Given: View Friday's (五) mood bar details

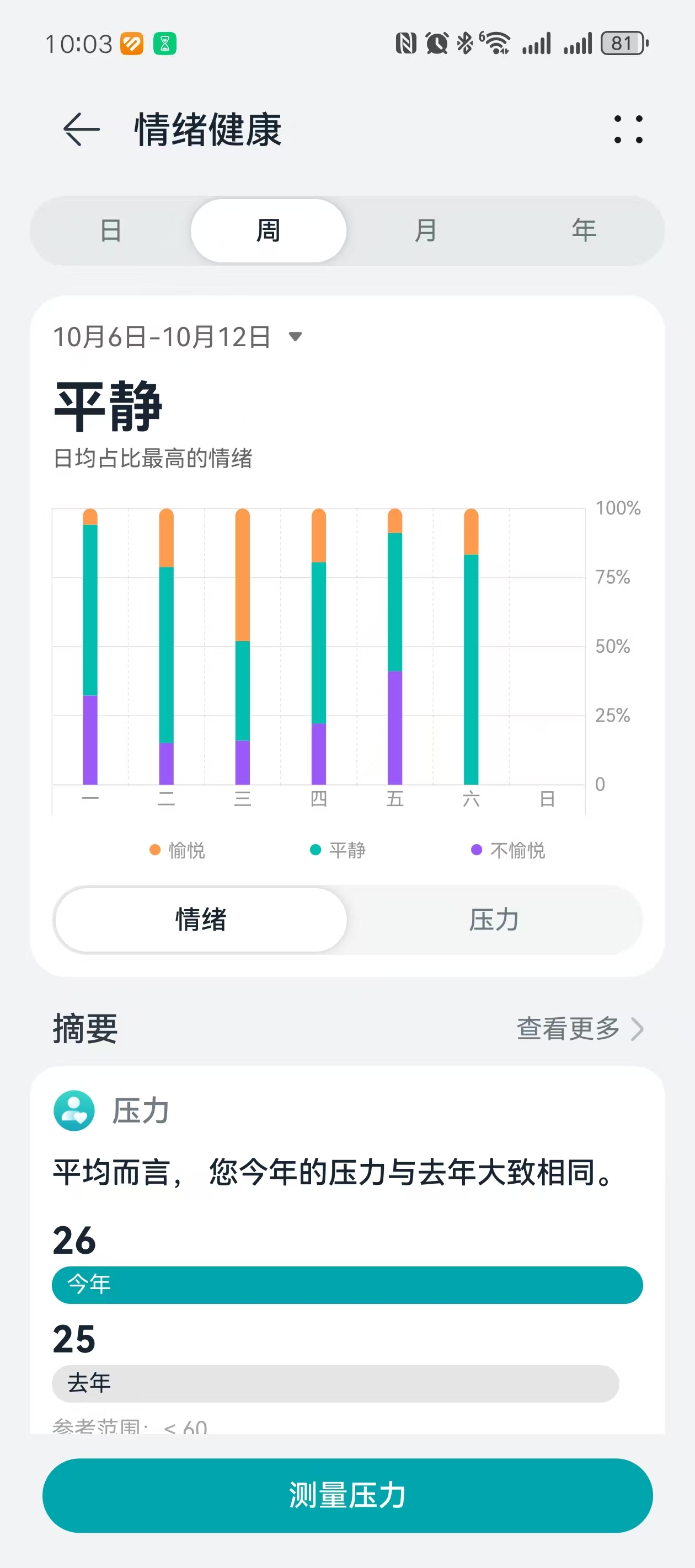Looking at the screenshot, I should (x=395, y=646).
